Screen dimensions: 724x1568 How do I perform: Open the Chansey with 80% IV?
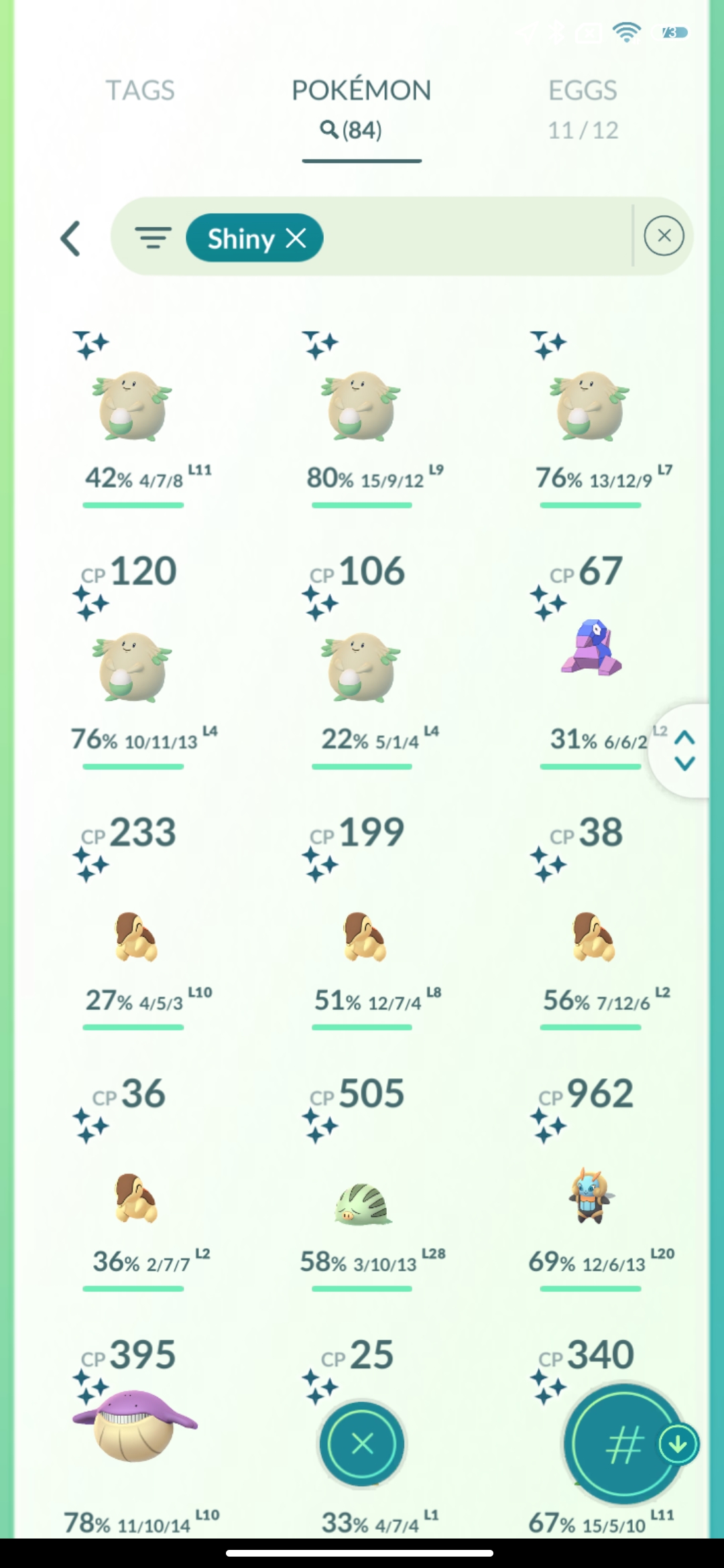point(361,406)
